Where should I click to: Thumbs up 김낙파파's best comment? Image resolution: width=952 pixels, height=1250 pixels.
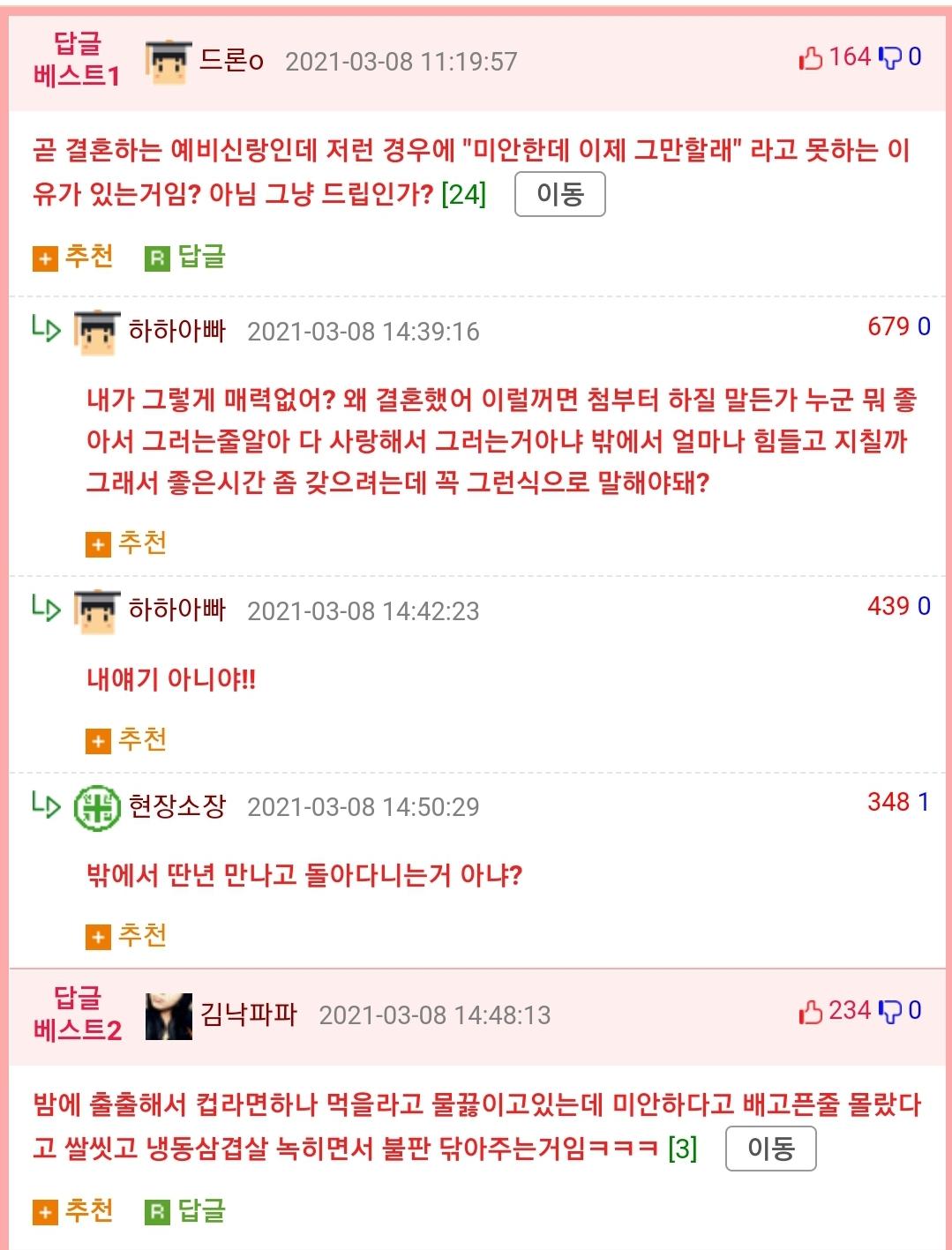(811, 1012)
